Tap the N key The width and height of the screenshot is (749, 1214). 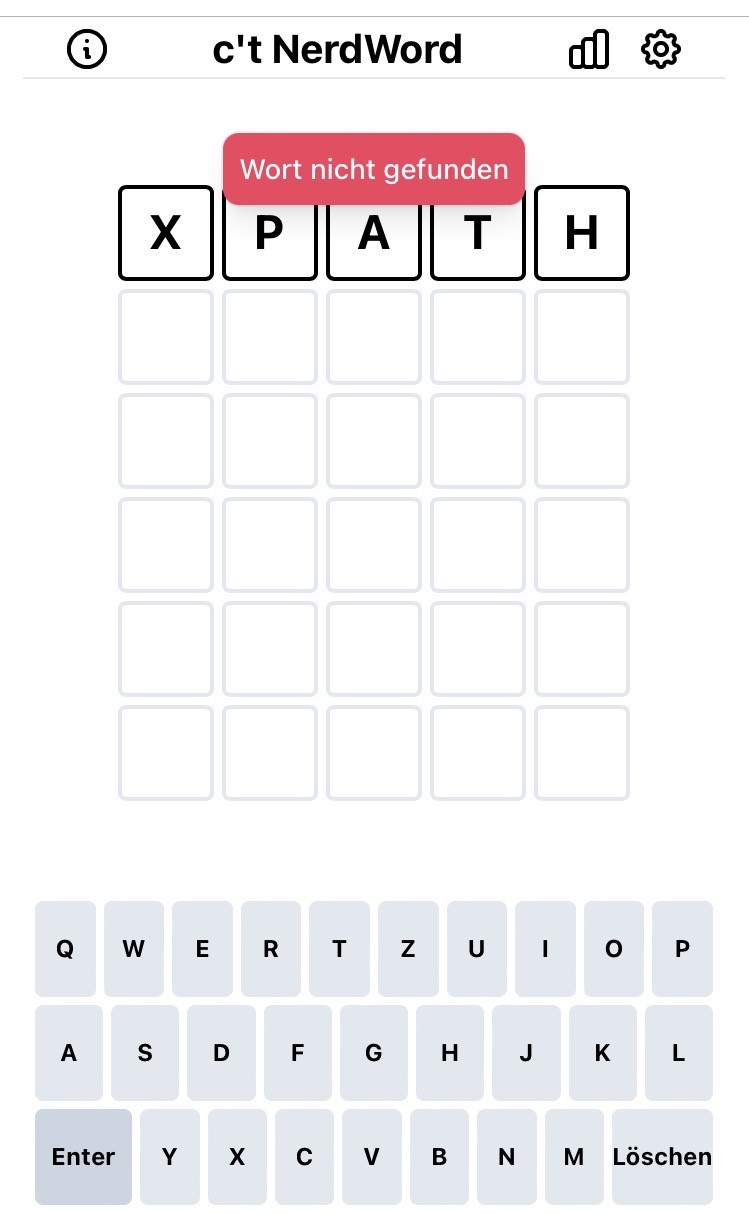click(507, 1156)
